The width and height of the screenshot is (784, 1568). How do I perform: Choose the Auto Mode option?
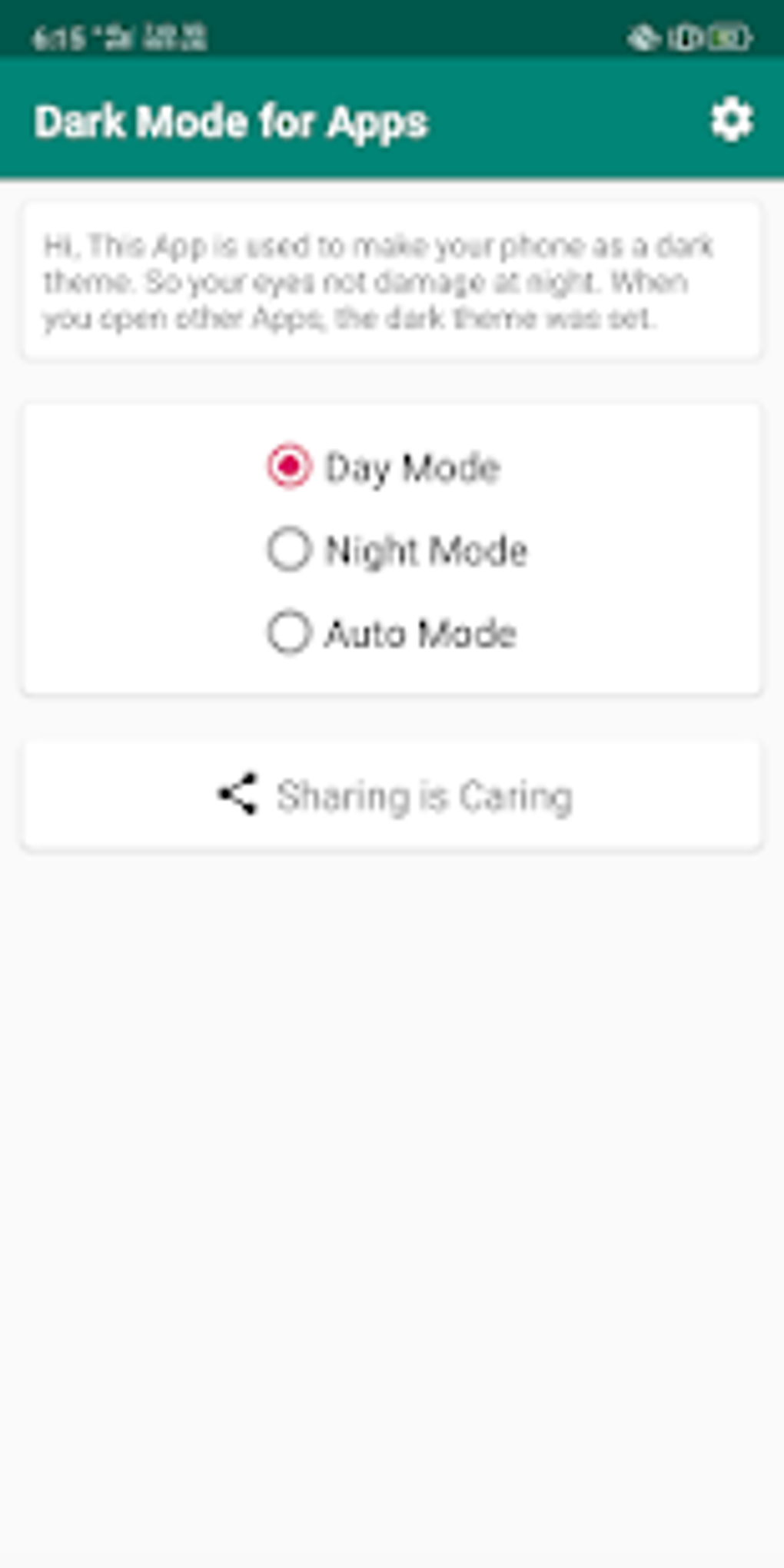point(391,633)
